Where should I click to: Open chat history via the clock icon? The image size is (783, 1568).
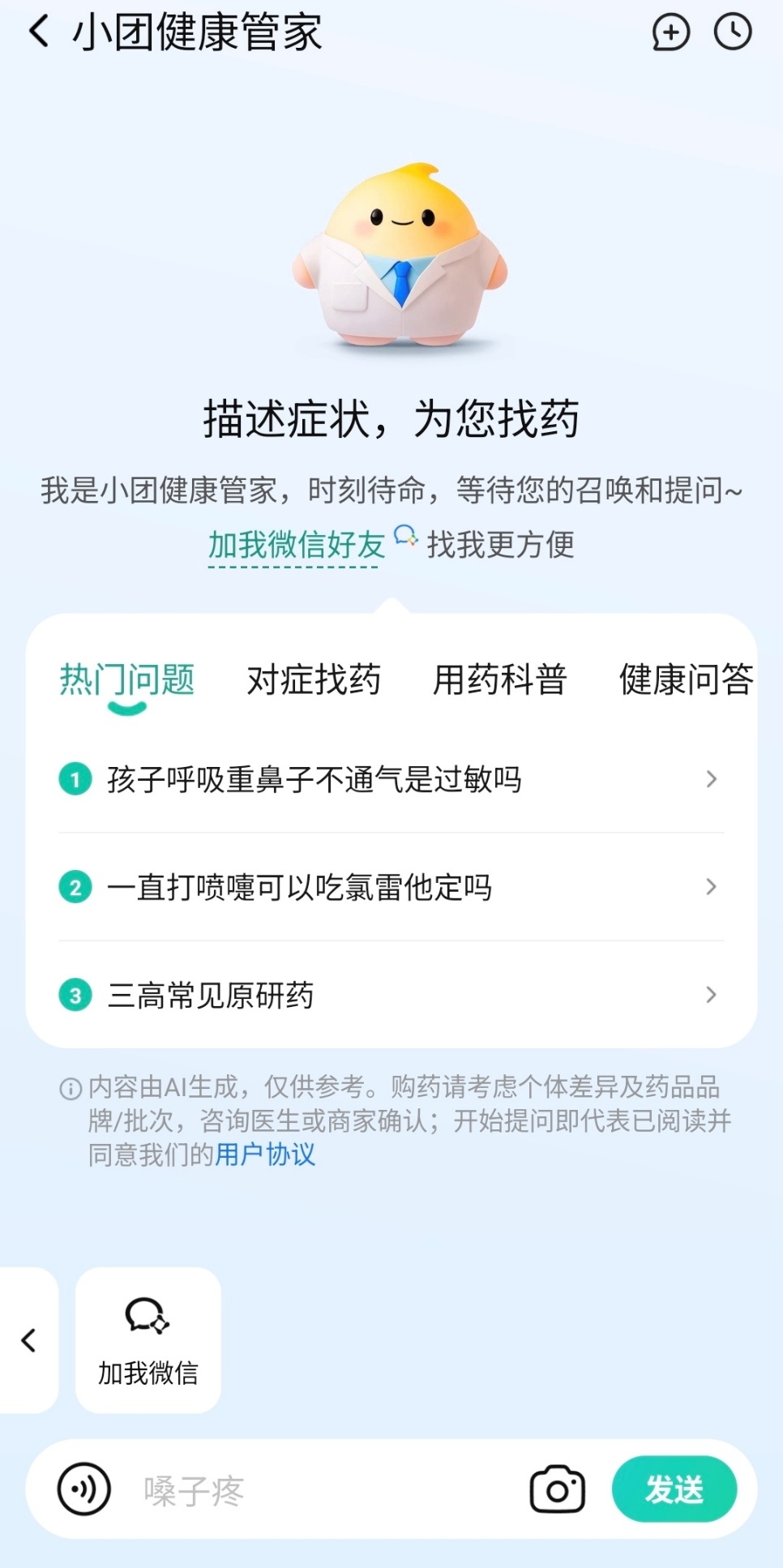click(732, 34)
